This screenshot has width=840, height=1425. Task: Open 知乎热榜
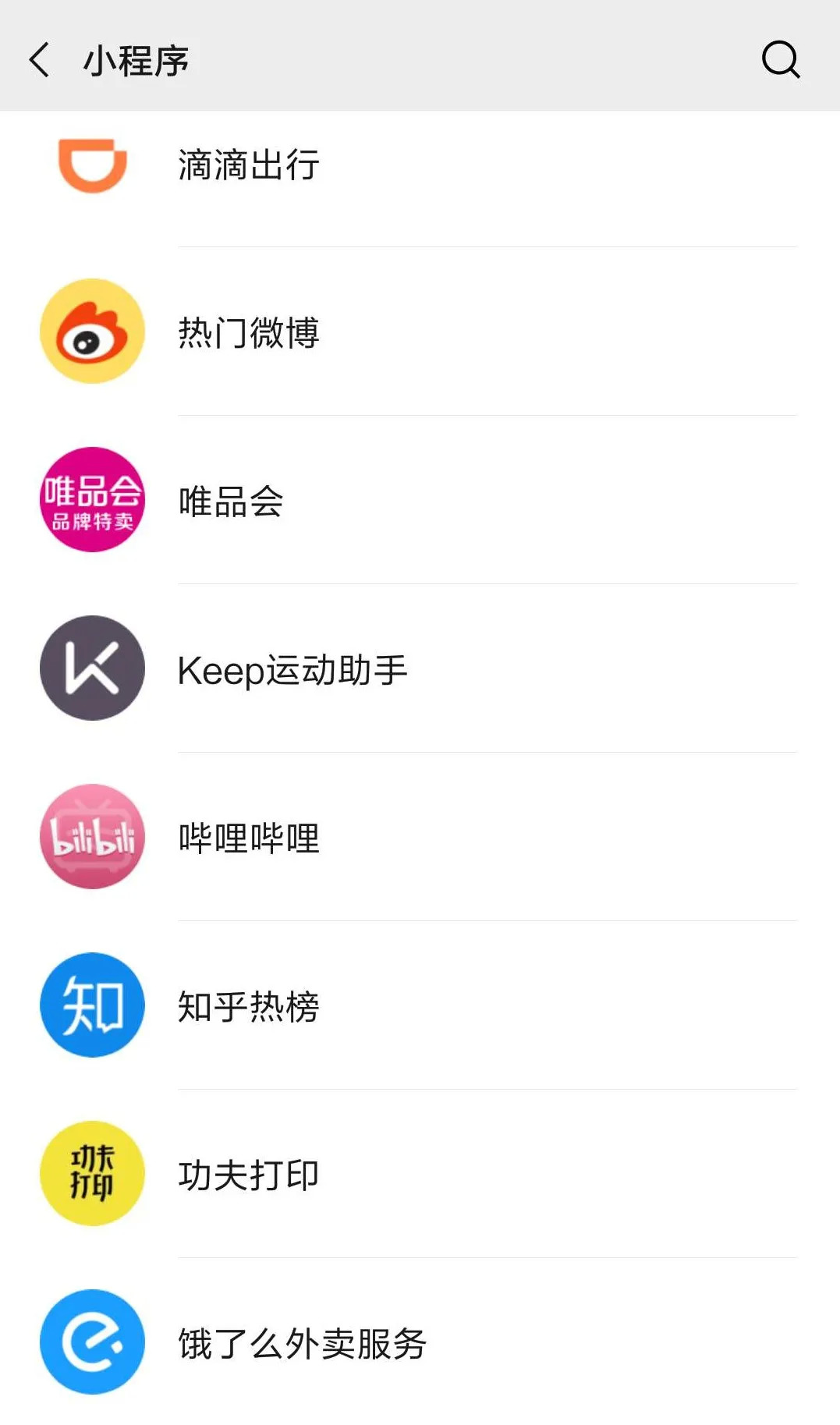pyautogui.click(x=248, y=1006)
